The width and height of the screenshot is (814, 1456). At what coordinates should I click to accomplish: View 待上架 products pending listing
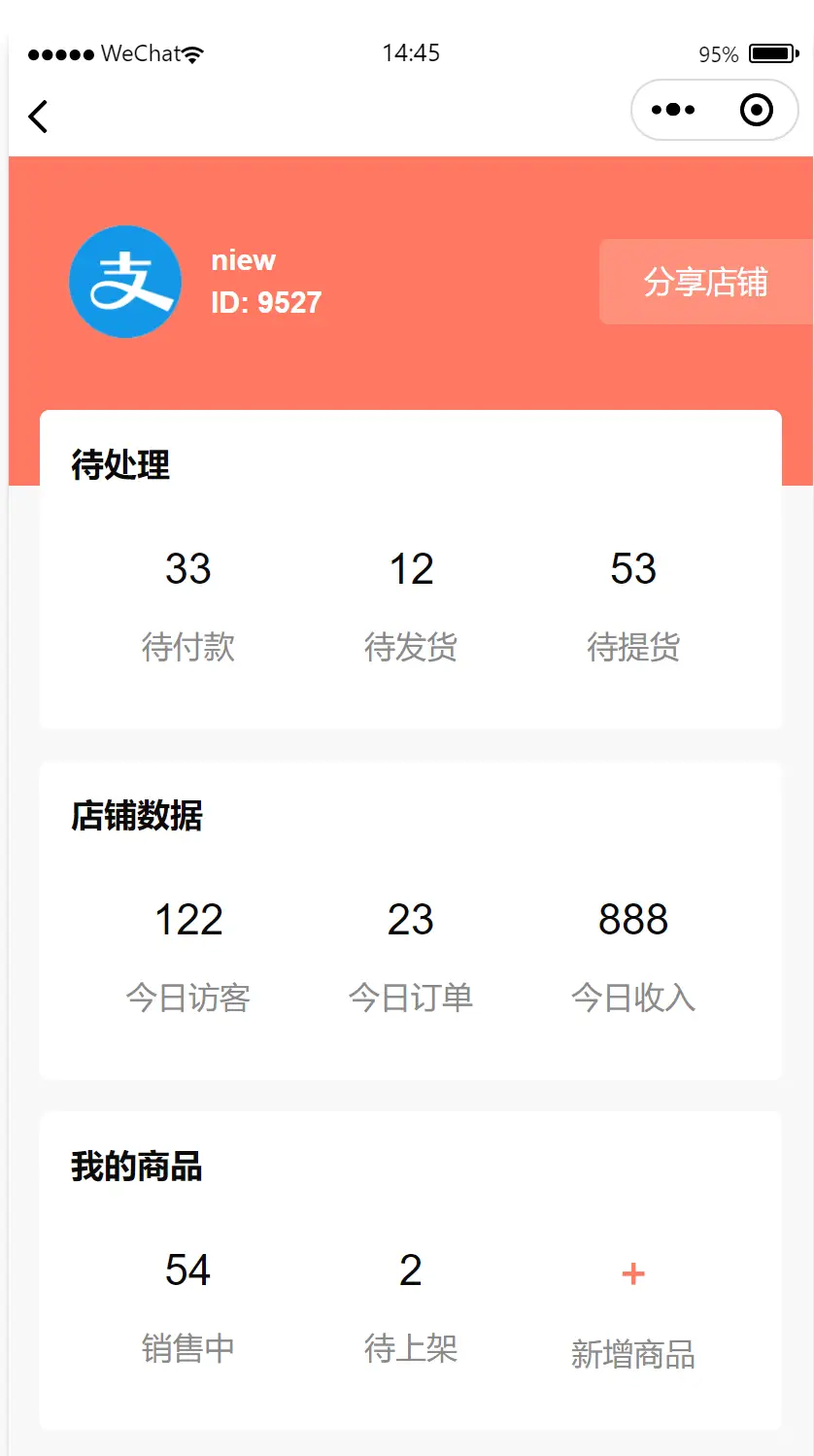pos(411,1307)
